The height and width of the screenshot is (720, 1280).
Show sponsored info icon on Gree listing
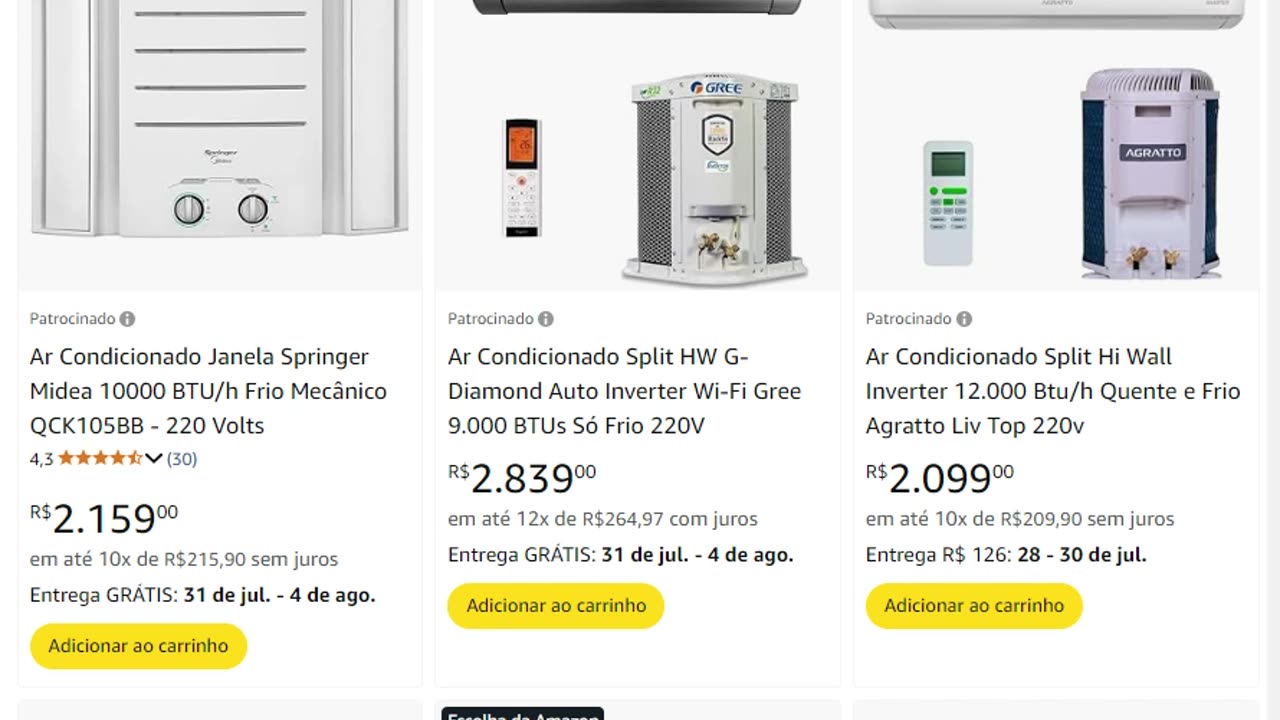pyautogui.click(x=545, y=319)
